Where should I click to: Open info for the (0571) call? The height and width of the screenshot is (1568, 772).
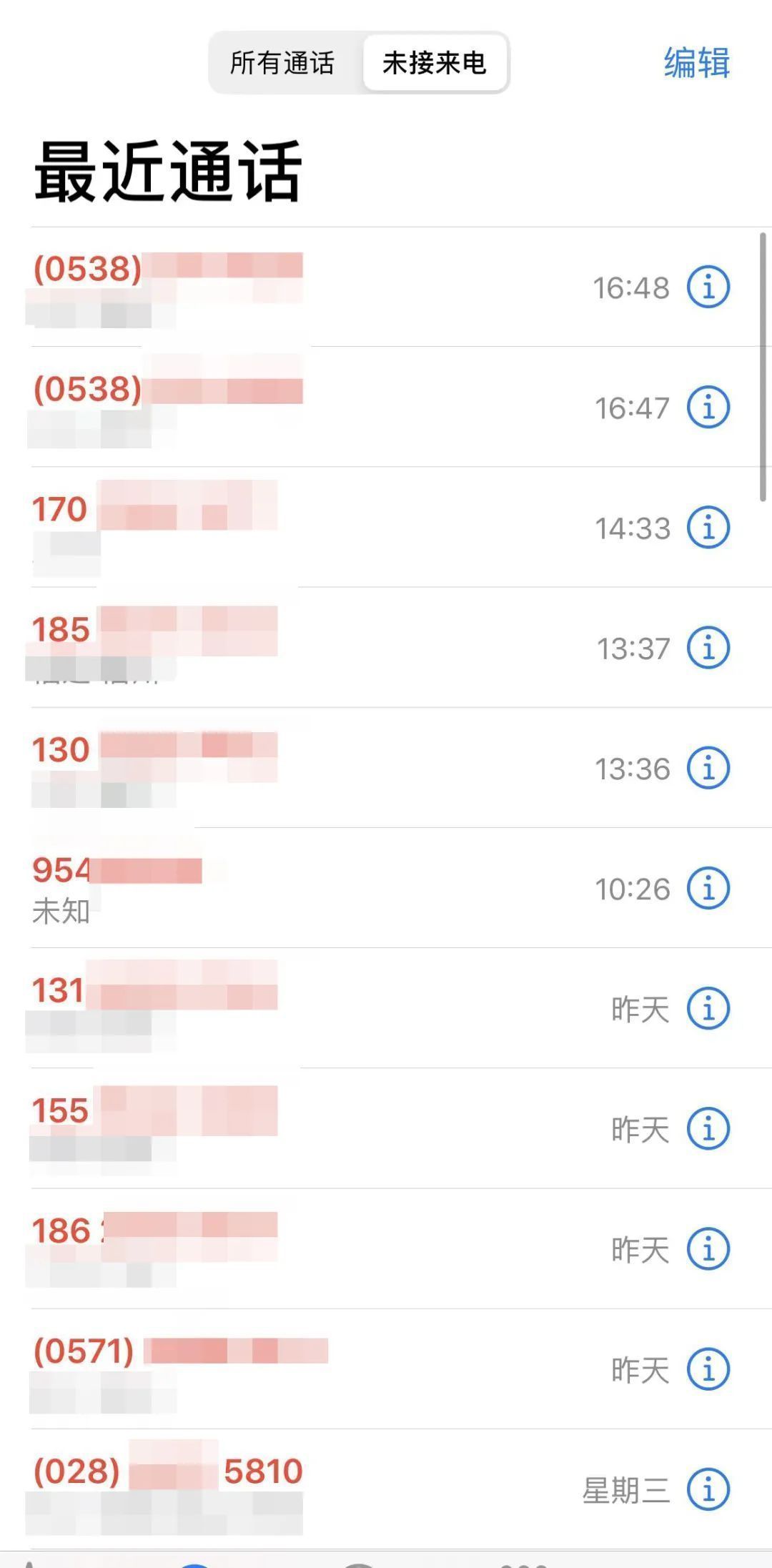708,1369
